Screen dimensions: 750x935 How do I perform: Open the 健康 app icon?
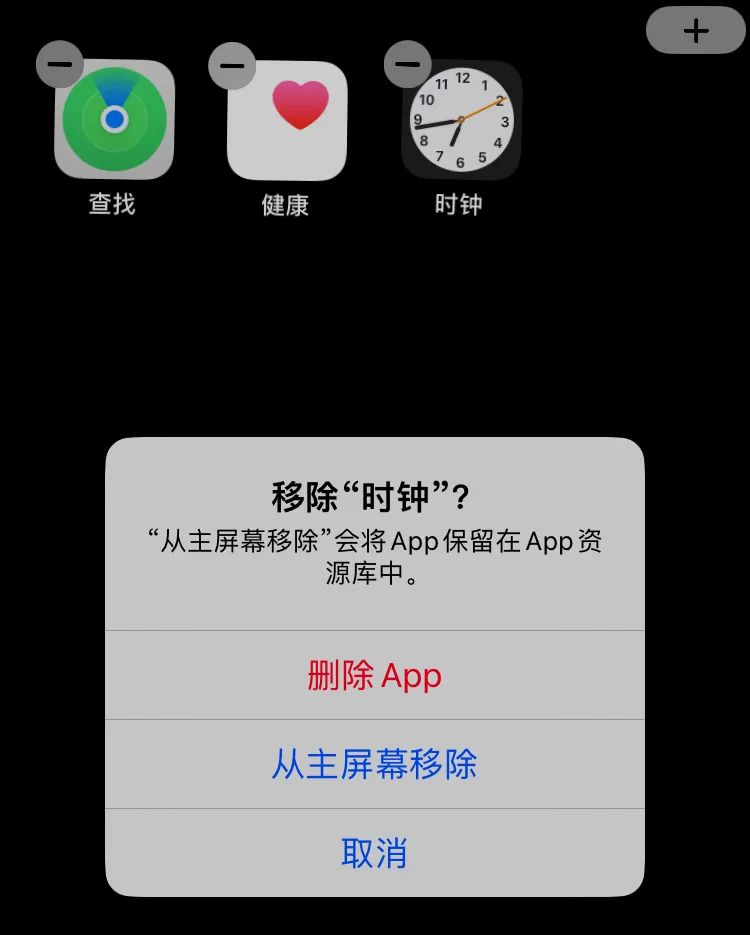click(288, 120)
